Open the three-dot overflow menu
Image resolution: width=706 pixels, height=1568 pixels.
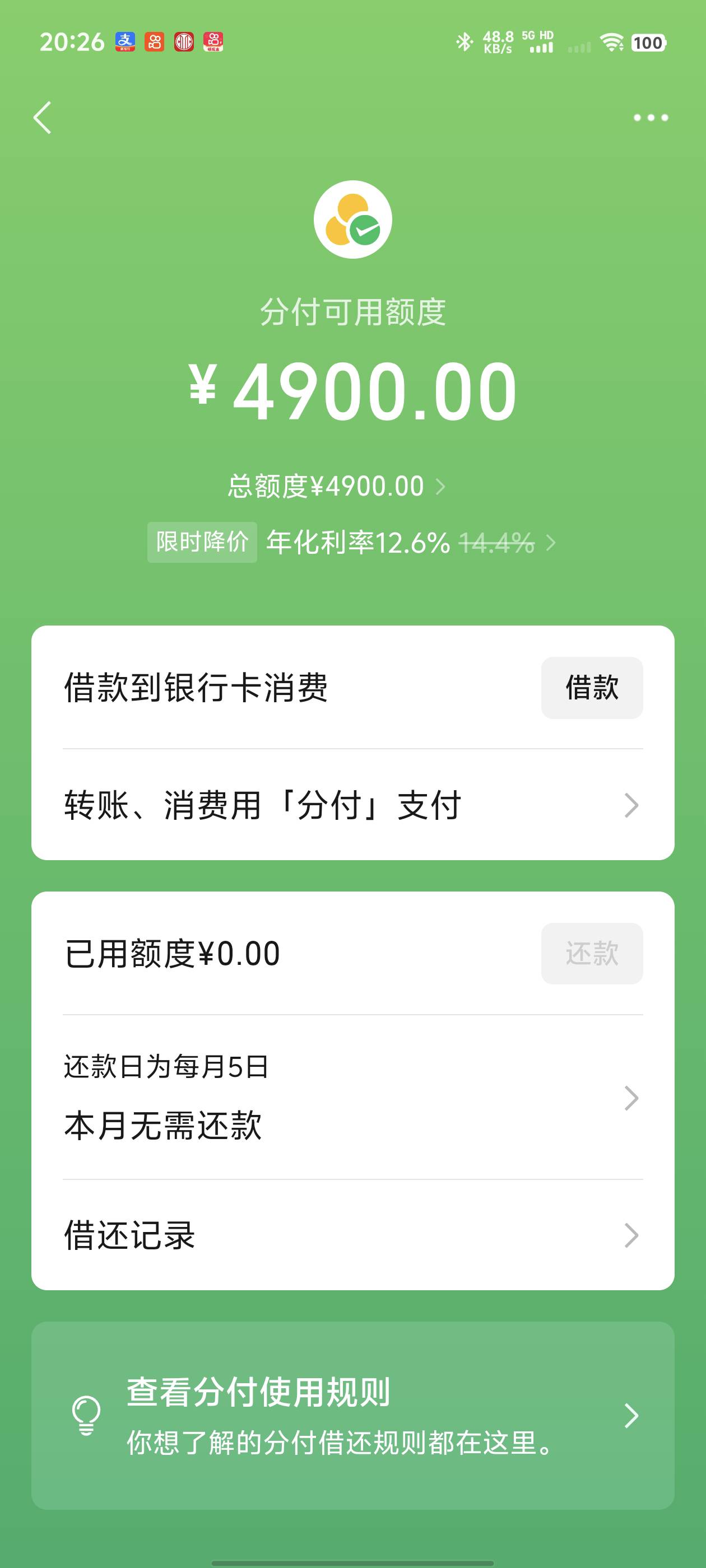[x=651, y=118]
